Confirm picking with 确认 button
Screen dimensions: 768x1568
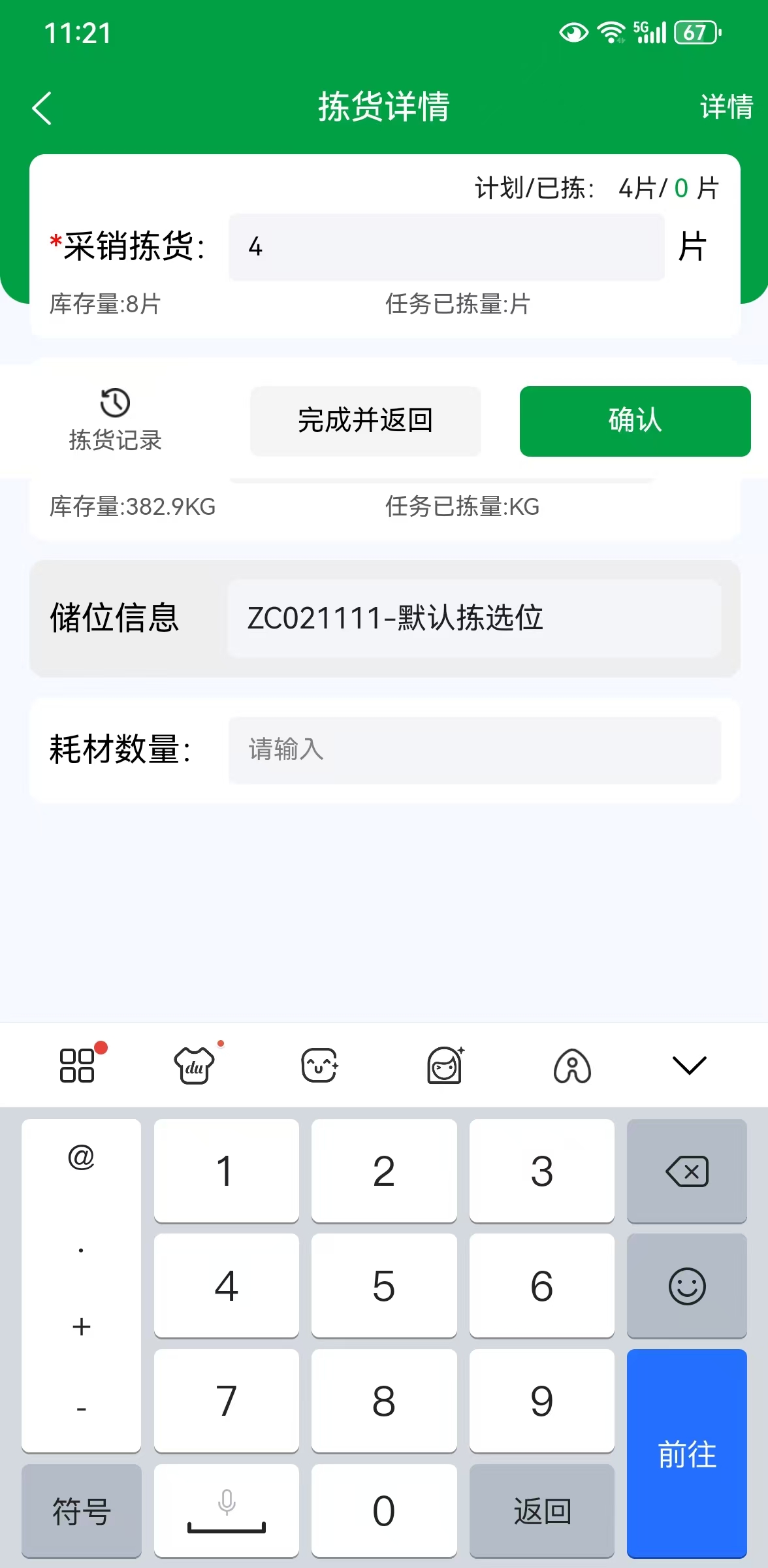click(x=635, y=421)
